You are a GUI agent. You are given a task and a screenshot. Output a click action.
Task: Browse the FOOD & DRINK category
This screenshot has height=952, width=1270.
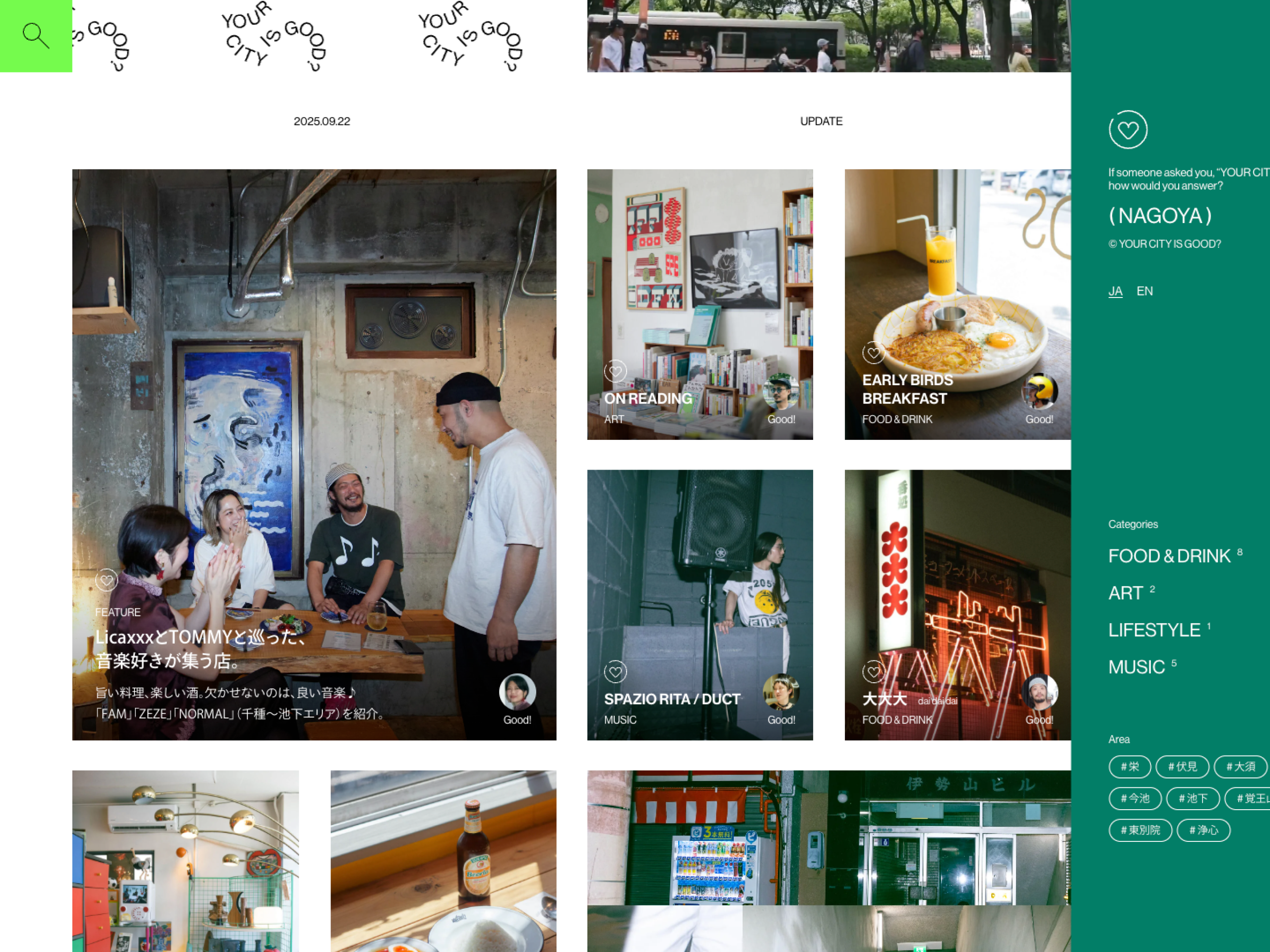click(1169, 556)
